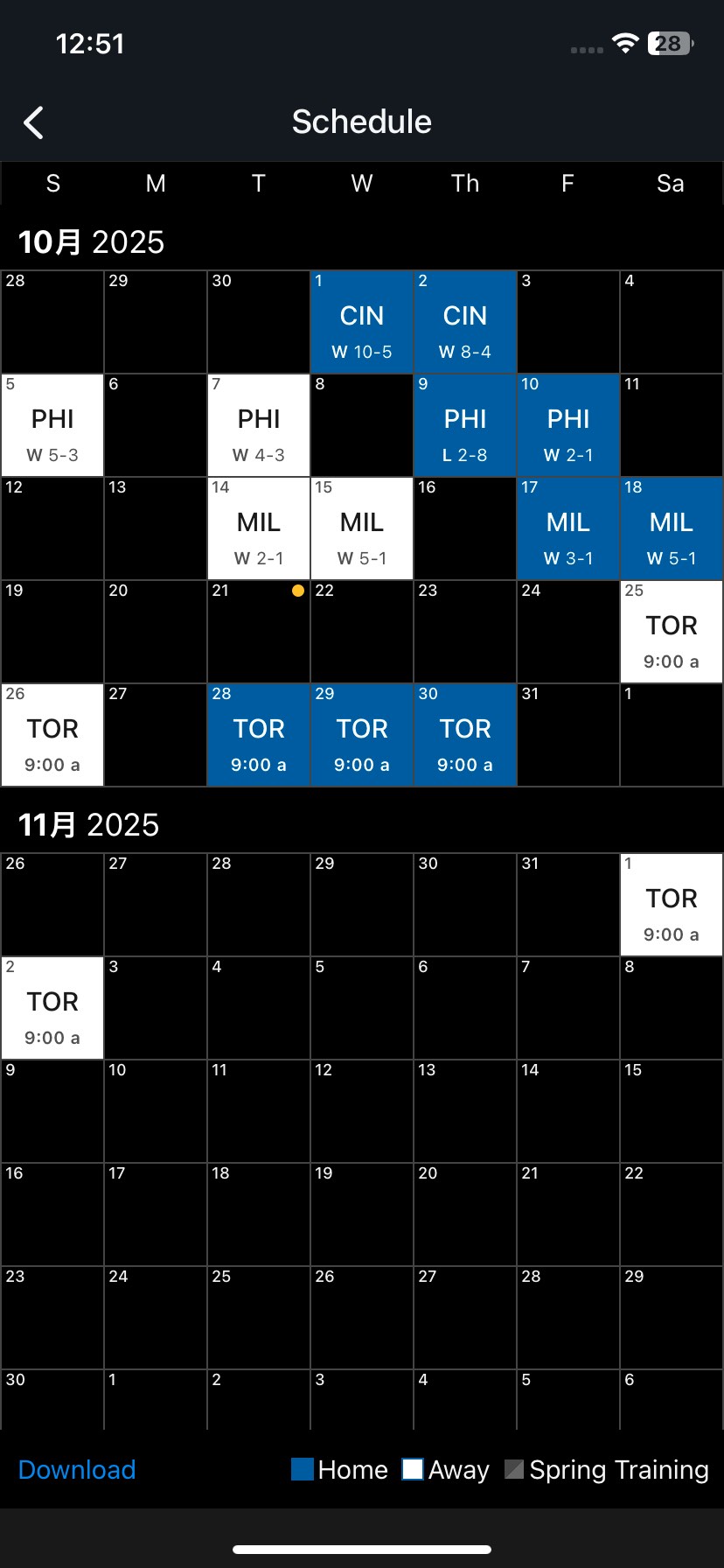Viewport: 724px width, 1568px height.
Task: Select the TOR game on November 2
Action: pyautogui.click(x=52, y=1008)
